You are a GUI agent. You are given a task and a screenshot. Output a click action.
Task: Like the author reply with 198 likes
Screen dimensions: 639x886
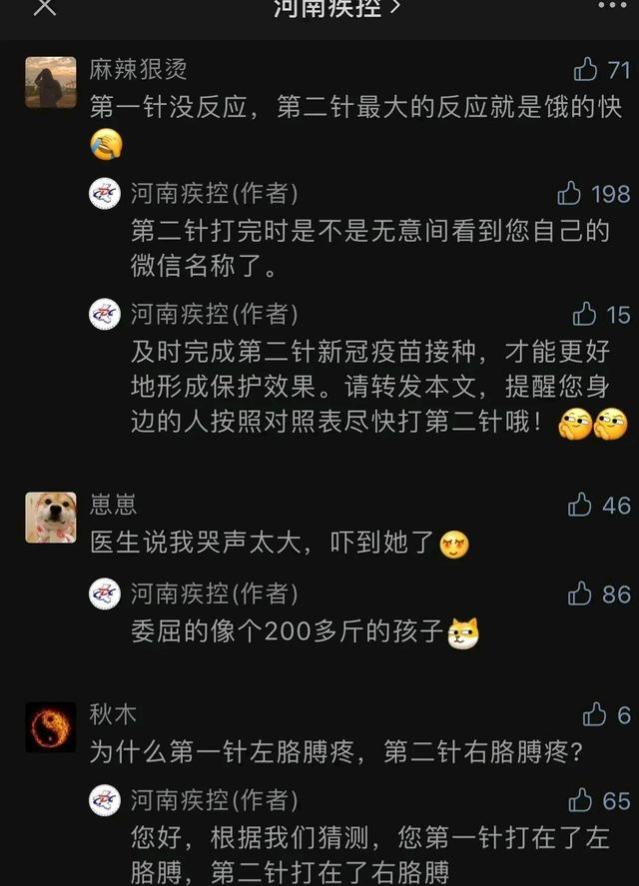coord(570,193)
